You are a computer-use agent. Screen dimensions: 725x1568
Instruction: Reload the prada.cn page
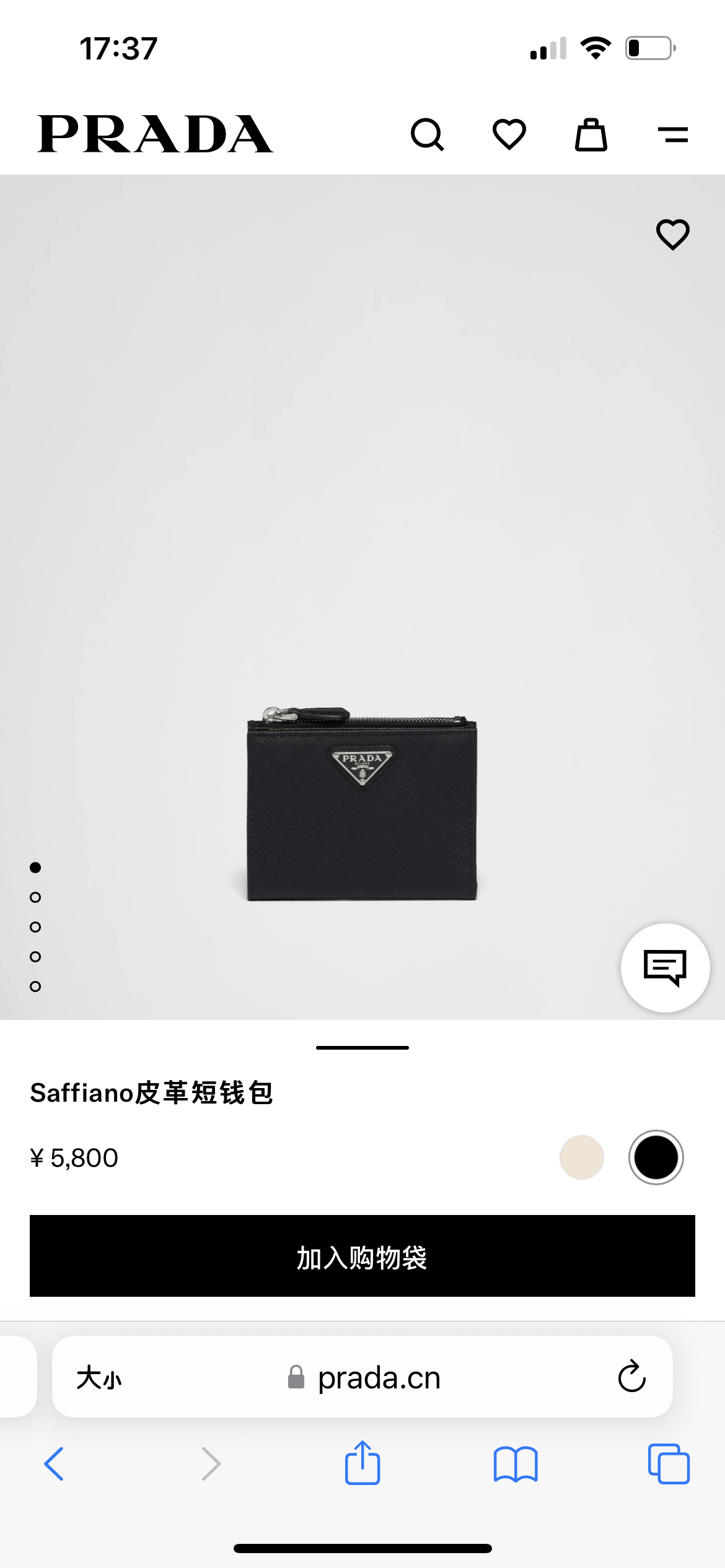pyautogui.click(x=632, y=1377)
